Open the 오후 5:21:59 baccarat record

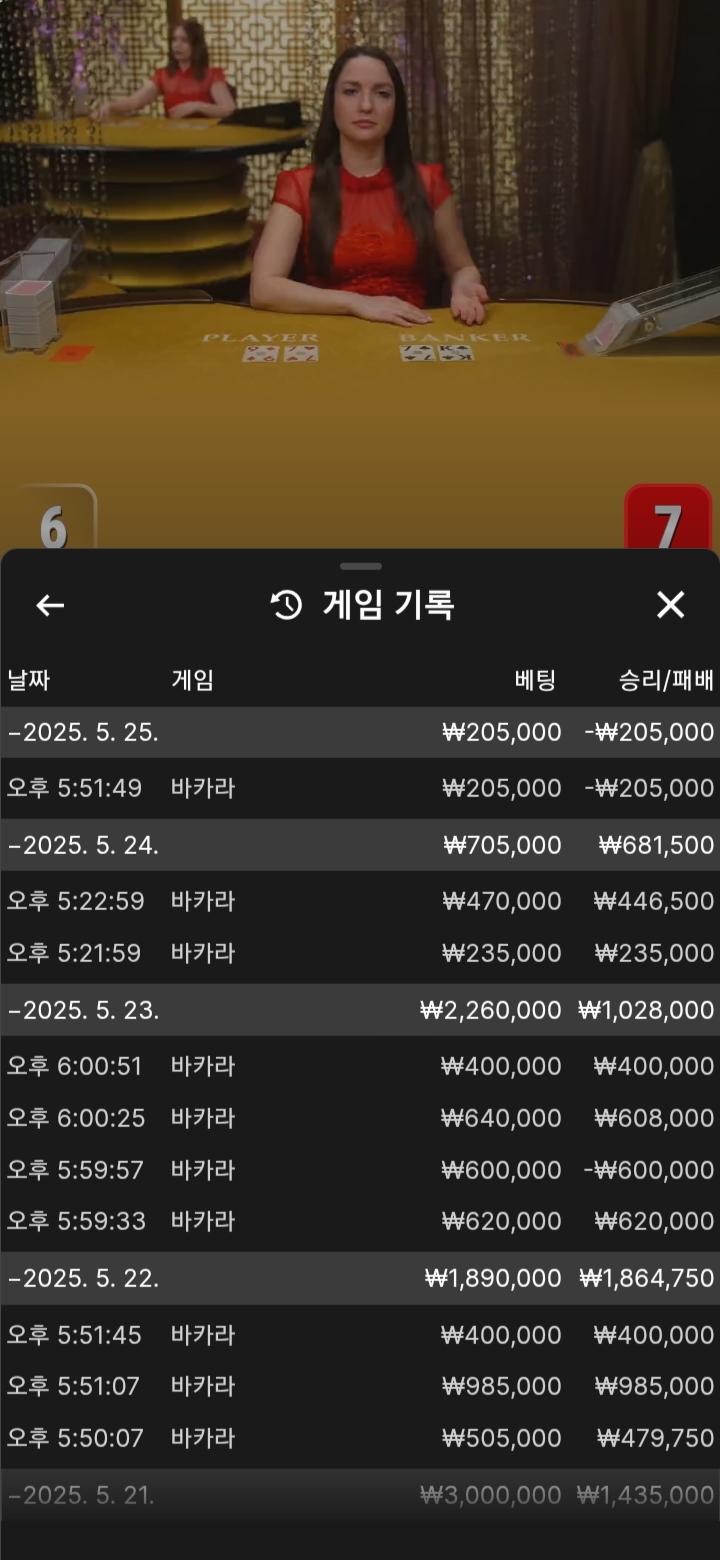pos(360,953)
